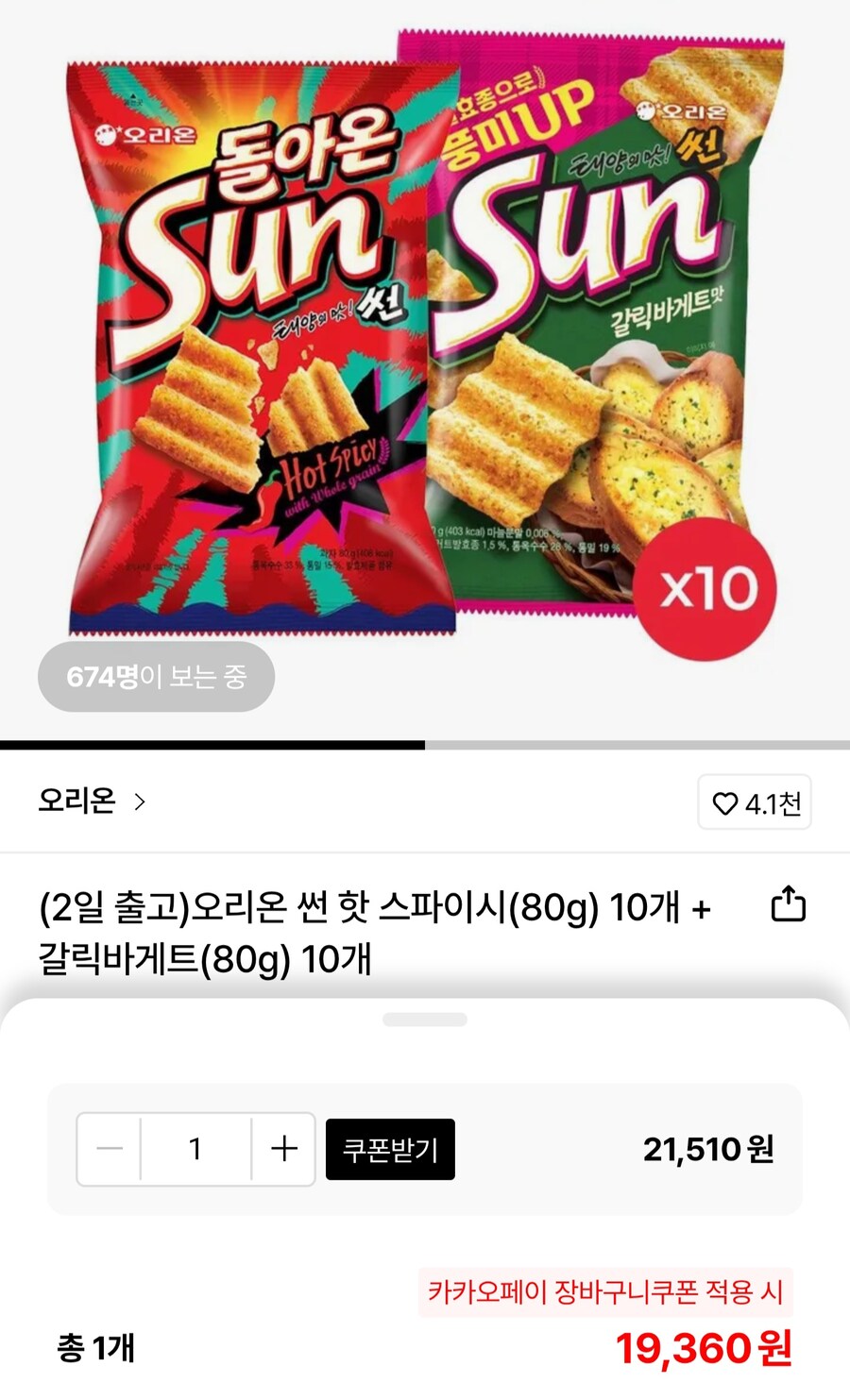850x1400 pixels.
Task: Select the product title for the 썬 핫 스파이시 bundle
Action: pyautogui.click(x=376, y=930)
